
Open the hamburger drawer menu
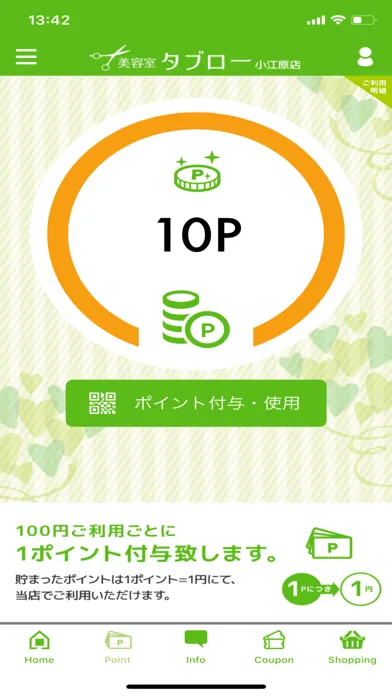(x=26, y=57)
